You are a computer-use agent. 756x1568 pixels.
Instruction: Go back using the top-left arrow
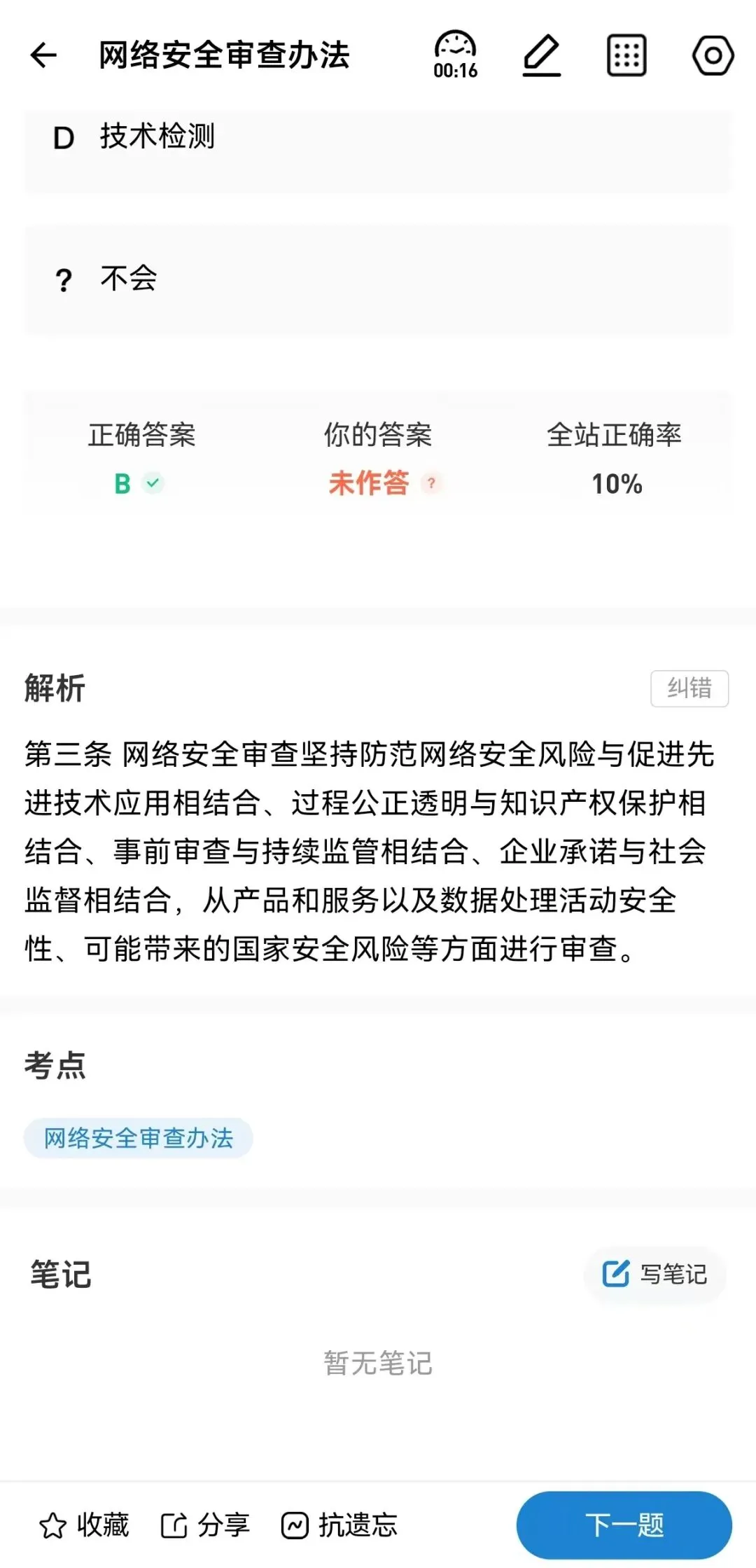(43, 55)
